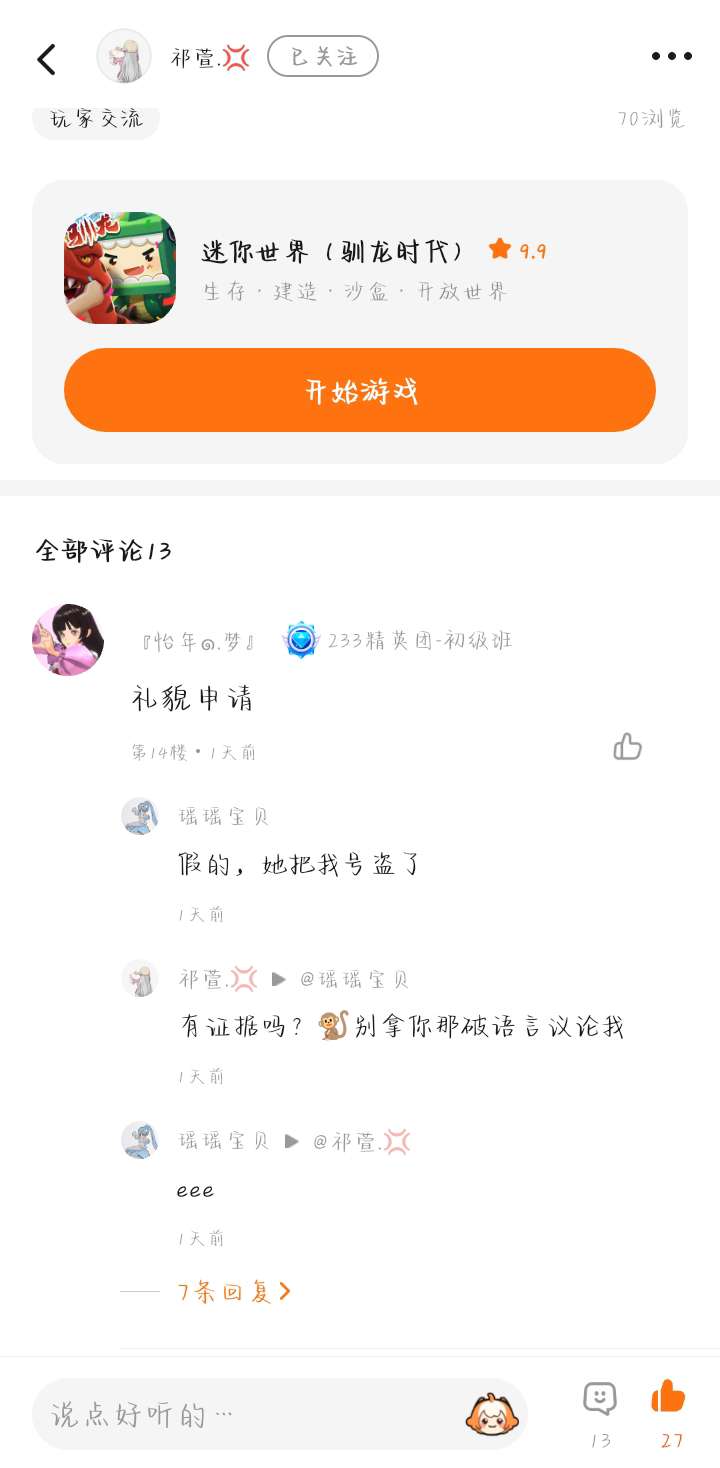This screenshot has height=1468, width=720.
Task: Tap the 开始游戏 button
Action: [359, 391]
